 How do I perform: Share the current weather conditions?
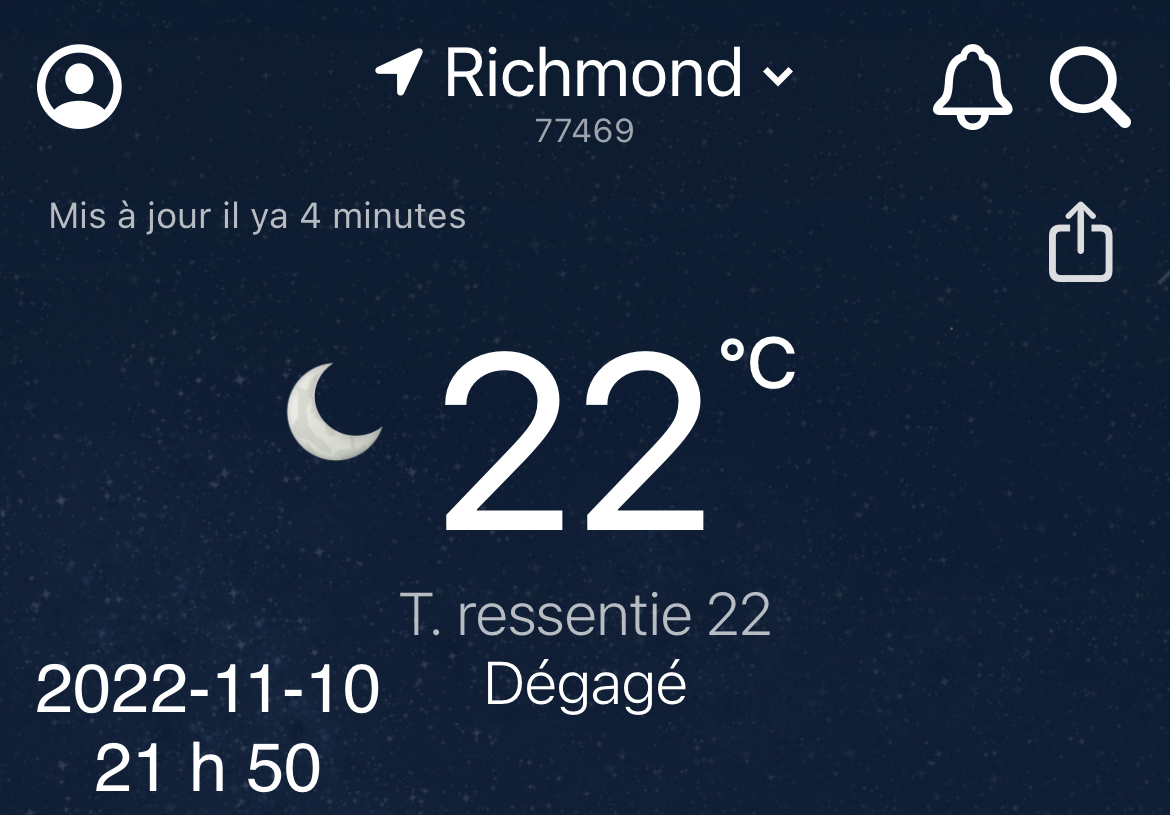[1080, 242]
